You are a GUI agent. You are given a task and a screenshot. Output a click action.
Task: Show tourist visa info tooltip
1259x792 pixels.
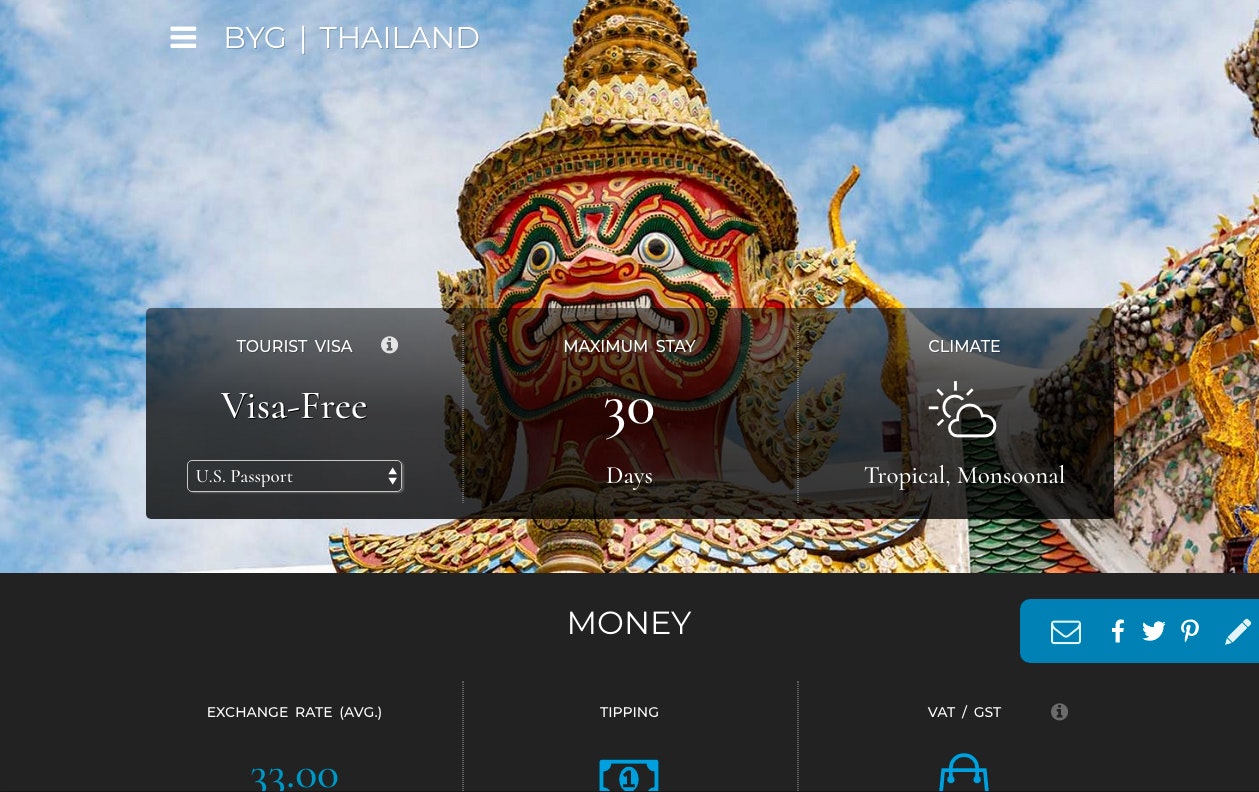point(390,345)
